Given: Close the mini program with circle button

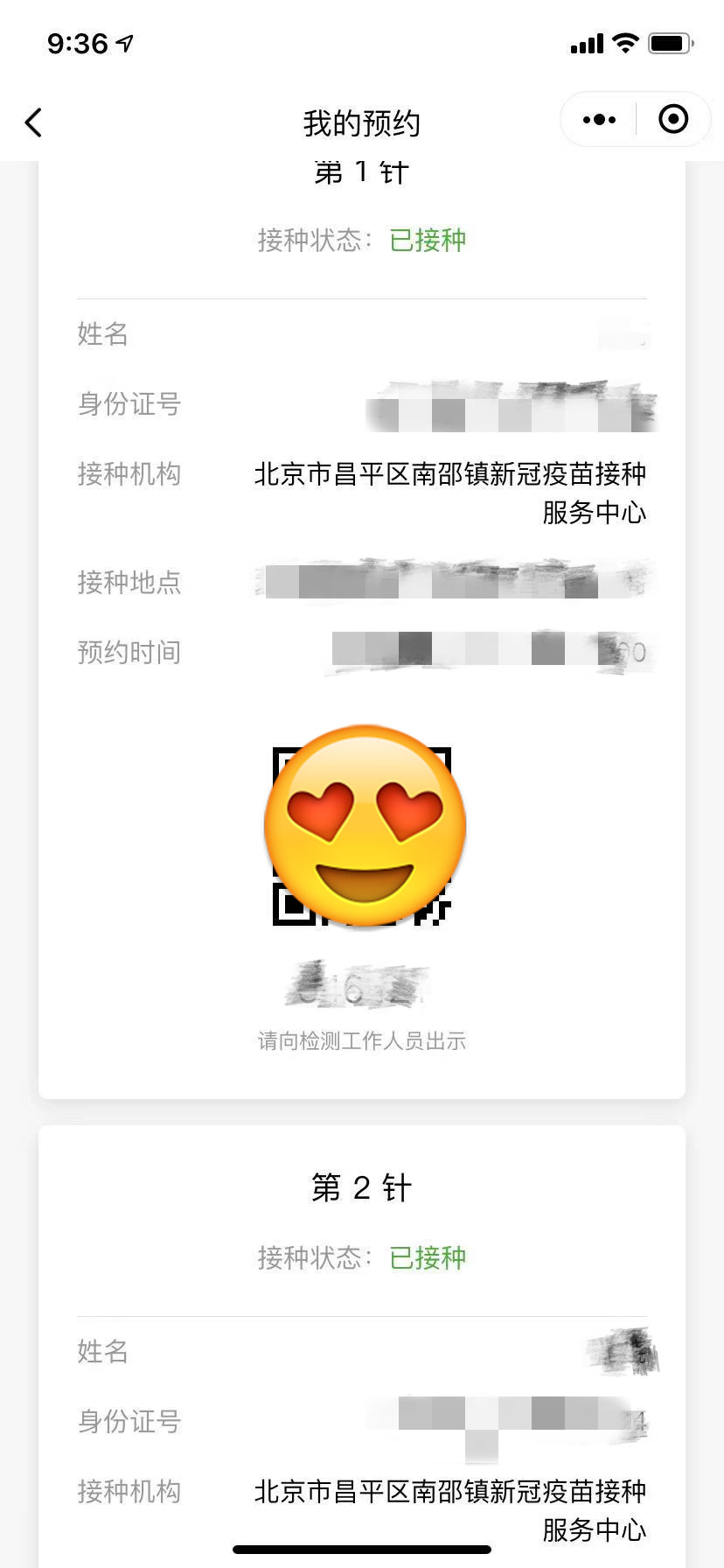Looking at the screenshot, I should pyautogui.click(x=673, y=120).
